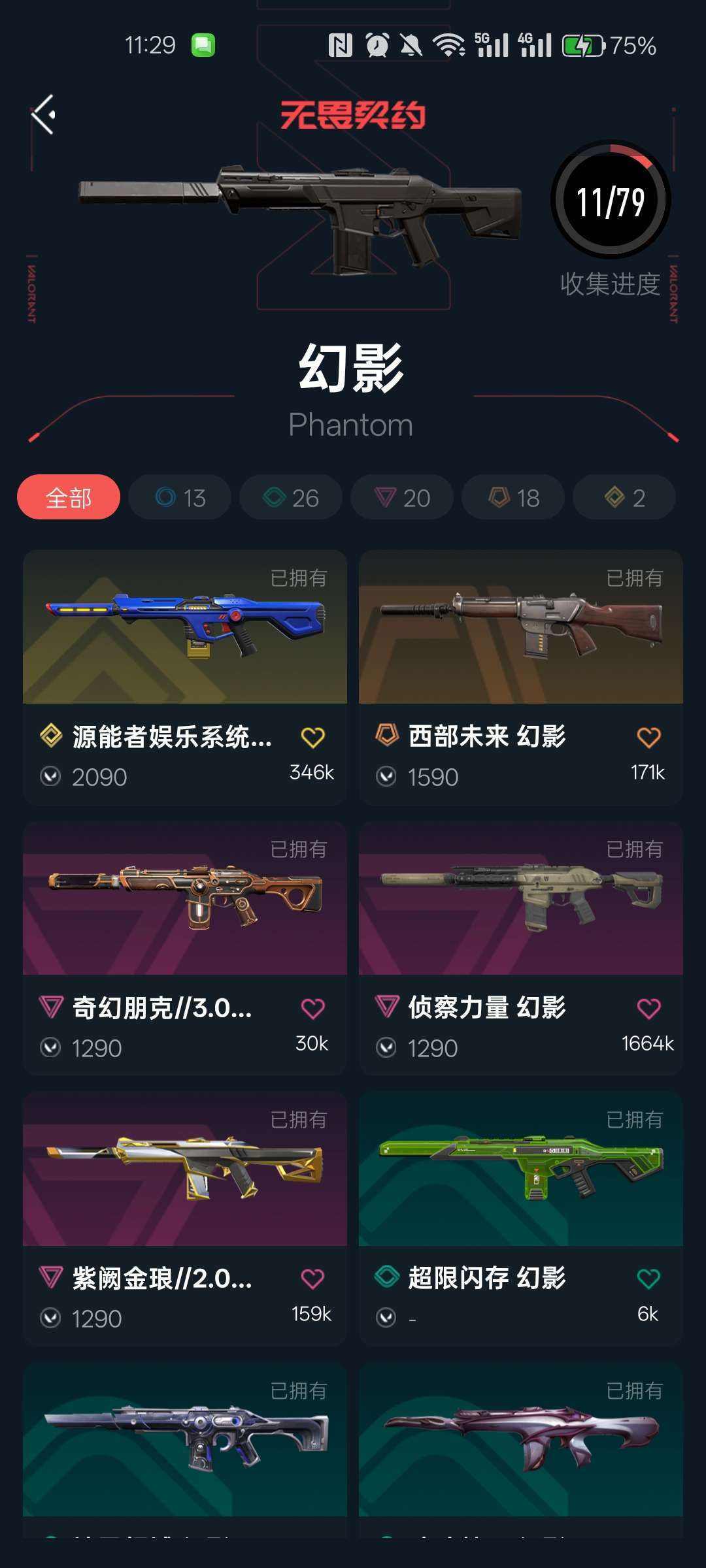Show the pink tier 20 skins
This screenshot has height=1568, width=706.
402,498
